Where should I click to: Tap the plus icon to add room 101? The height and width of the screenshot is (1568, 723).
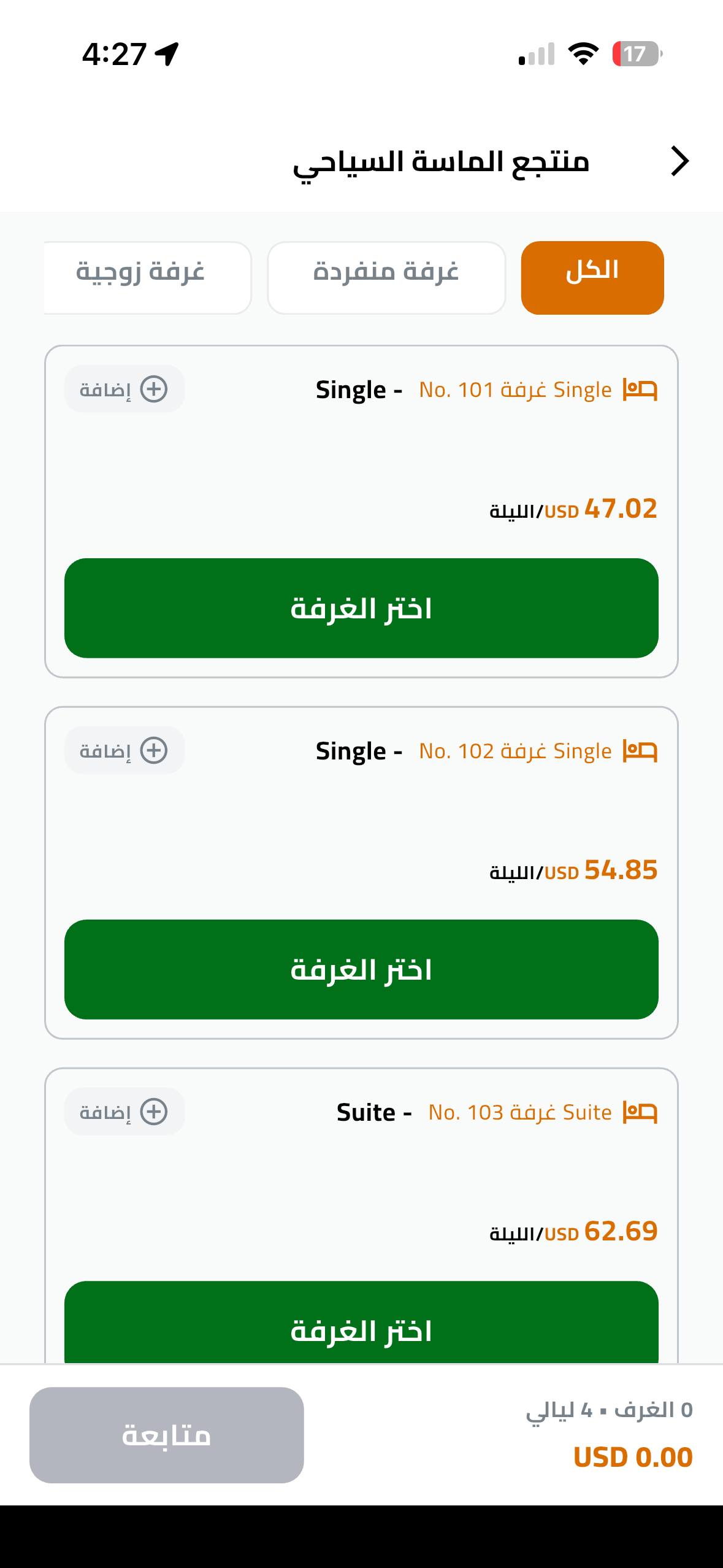[x=155, y=388]
